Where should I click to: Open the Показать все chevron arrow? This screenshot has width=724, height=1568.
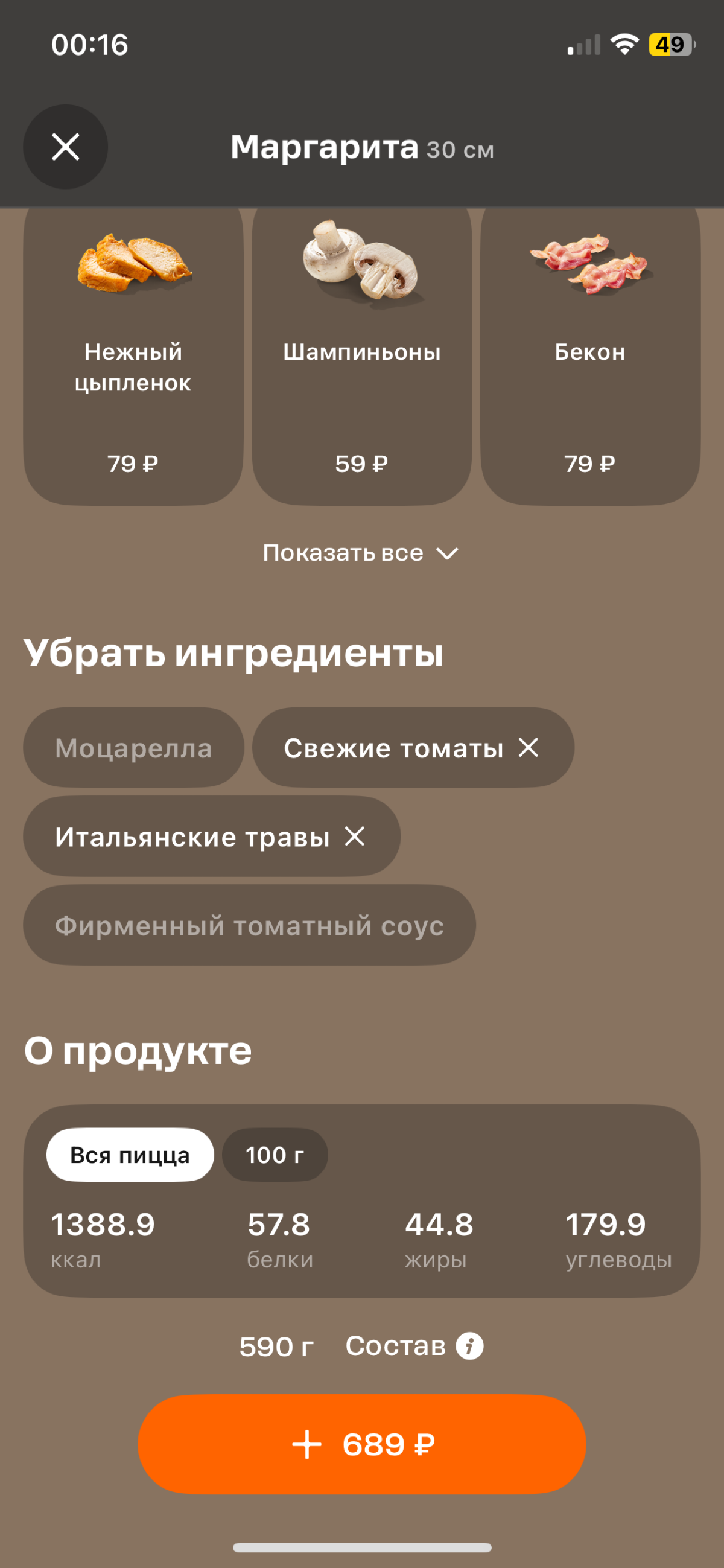coord(448,554)
